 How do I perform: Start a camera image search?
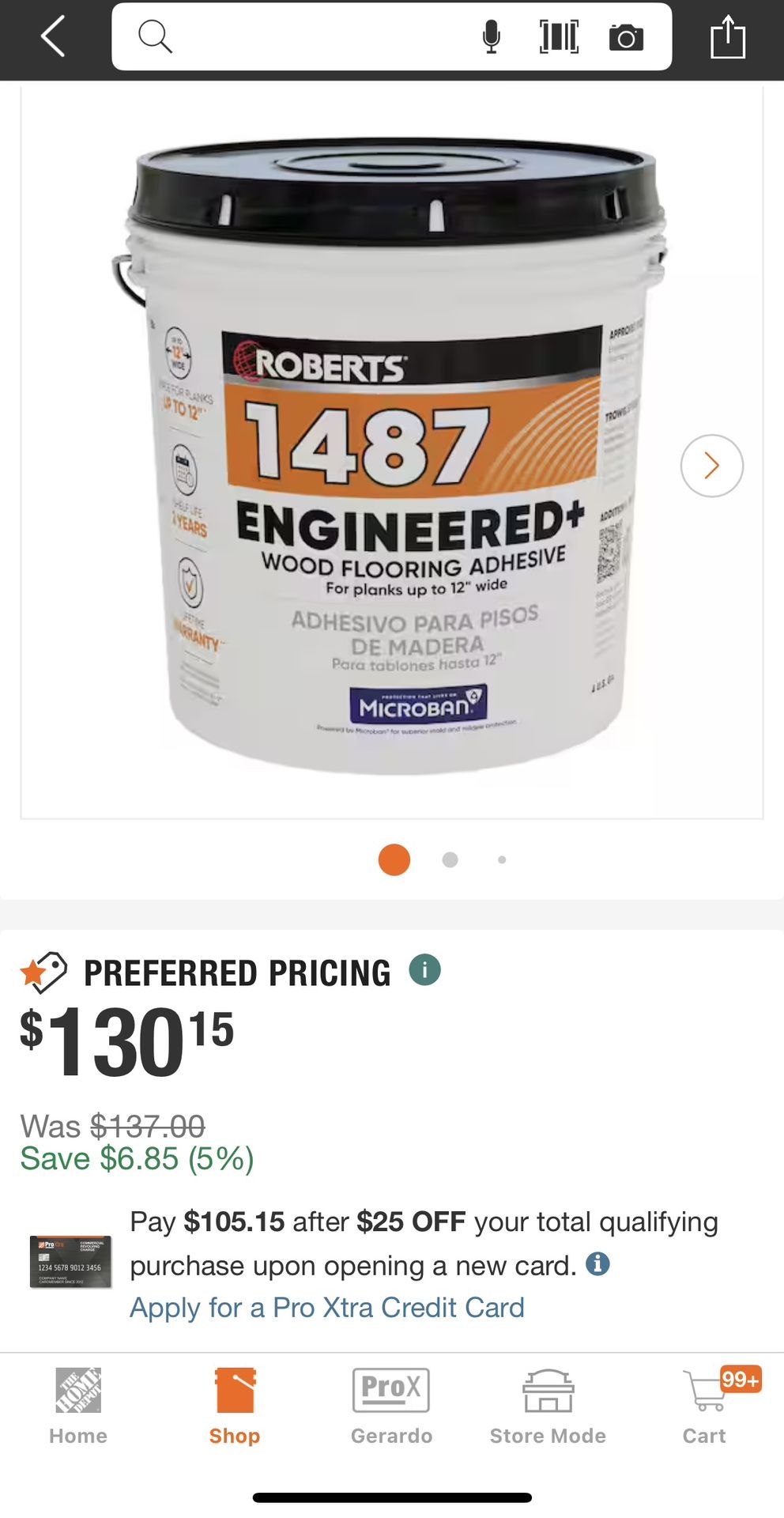[625, 36]
